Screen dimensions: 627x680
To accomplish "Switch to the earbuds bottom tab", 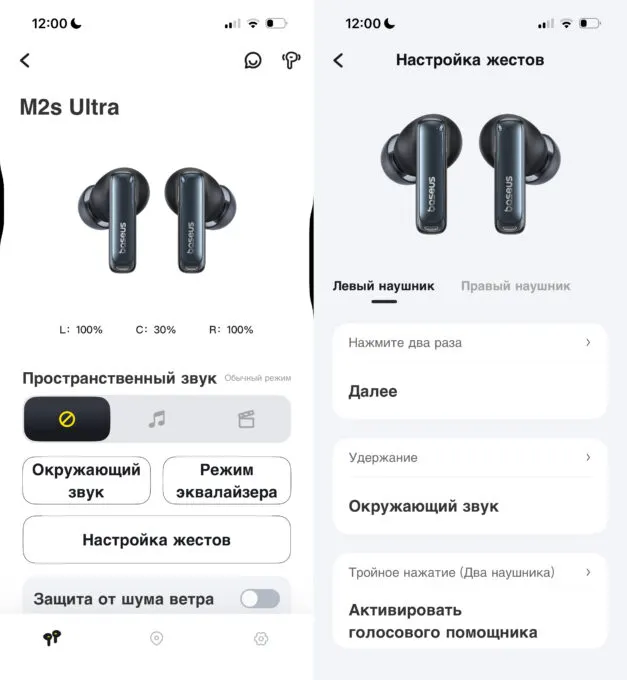I will [52, 638].
